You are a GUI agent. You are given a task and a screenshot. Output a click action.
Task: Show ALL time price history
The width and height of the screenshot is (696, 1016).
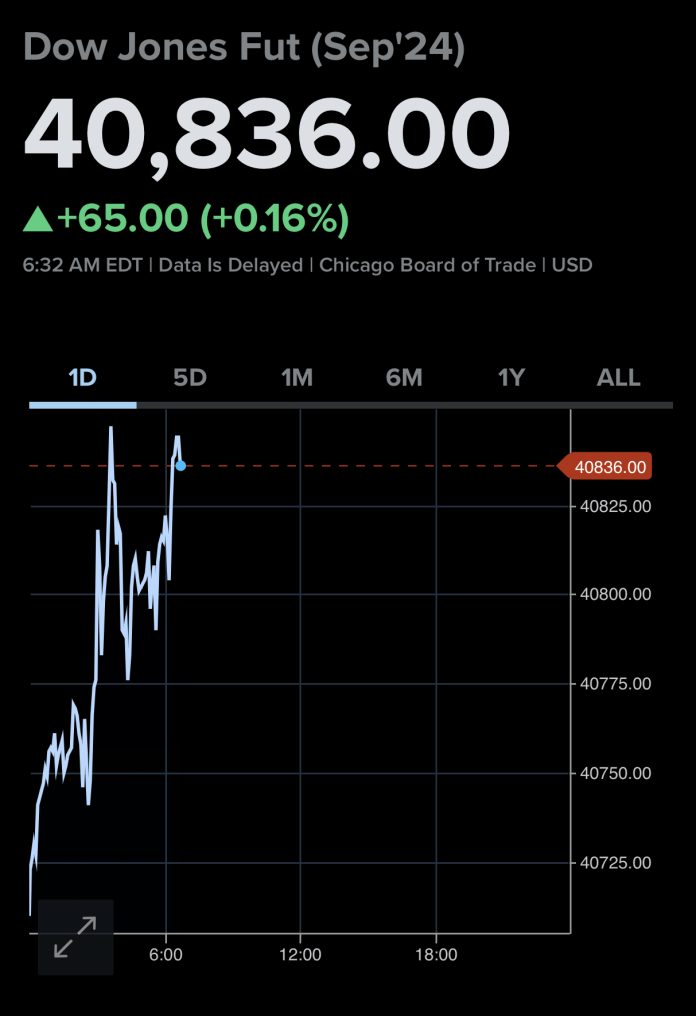click(x=618, y=378)
